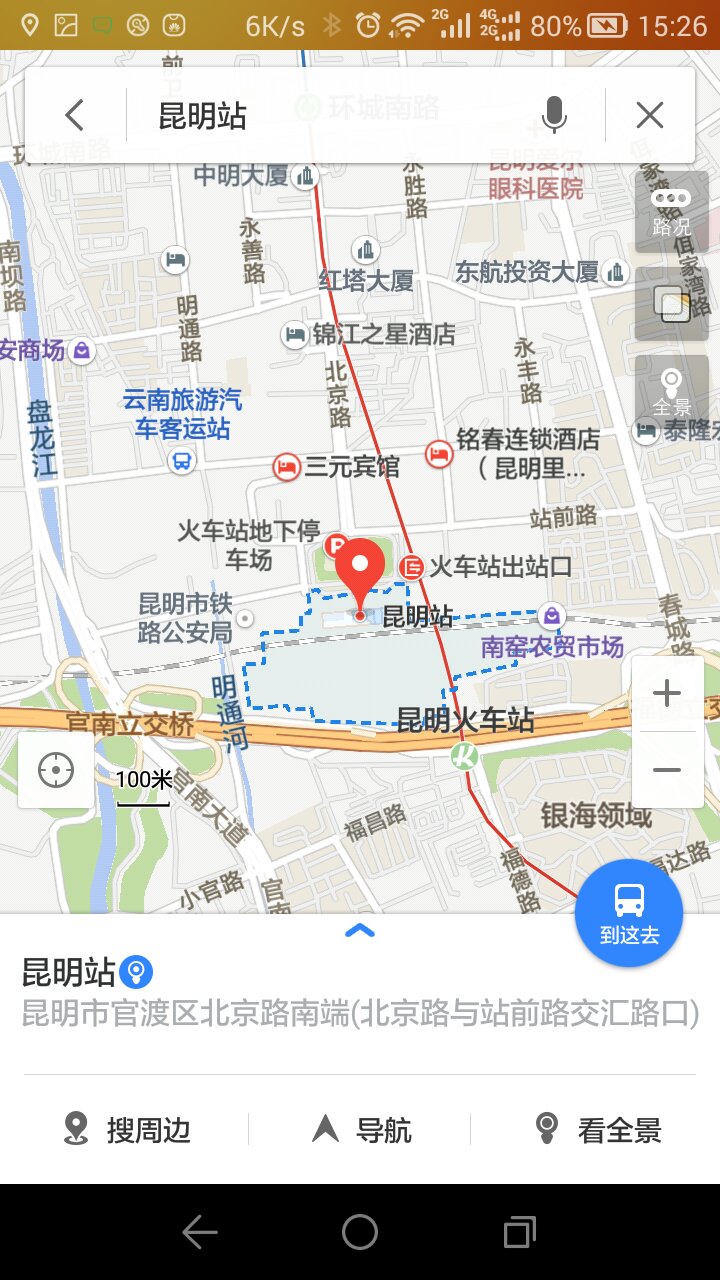Go to the Android home screen
This screenshot has height=1280, width=720.
(x=360, y=1233)
